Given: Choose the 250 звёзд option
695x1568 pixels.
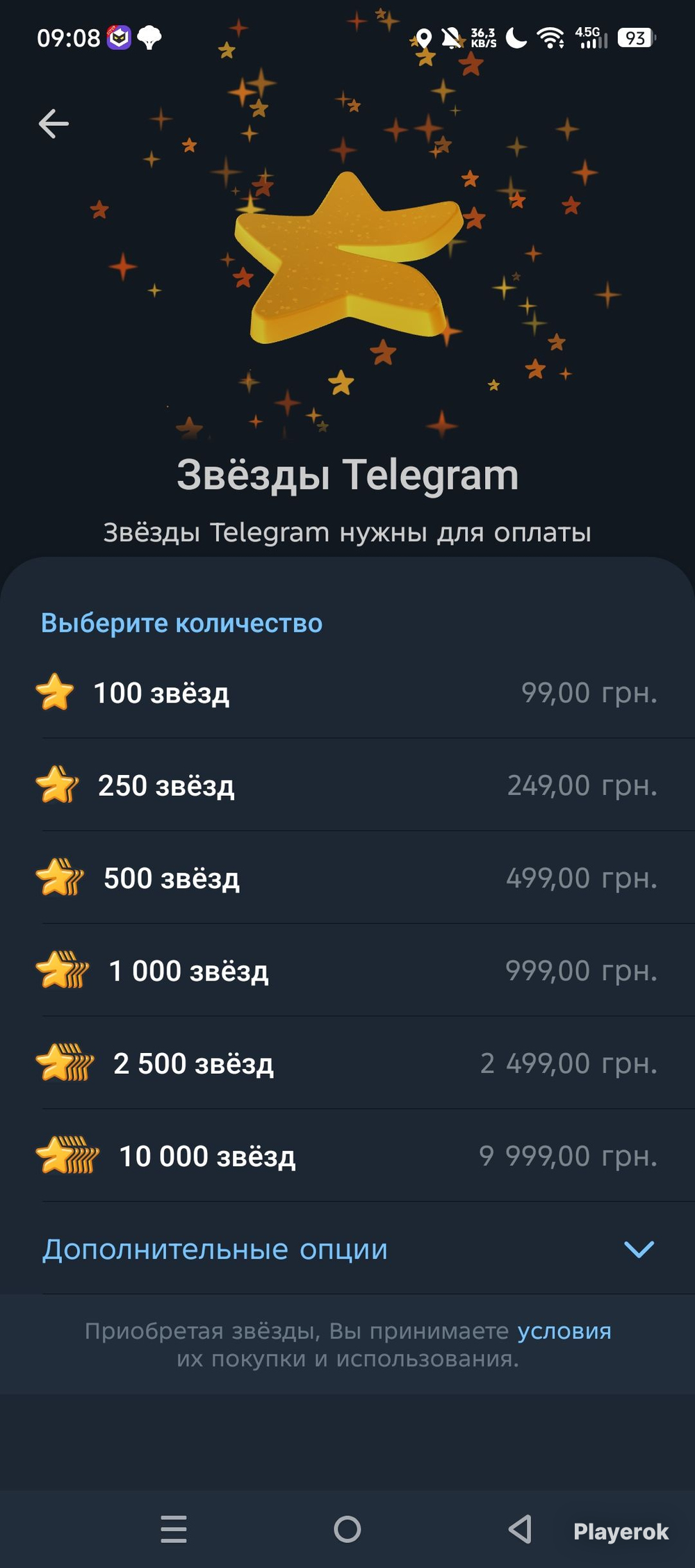Looking at the screenshot, I should (x=347, y=785).
